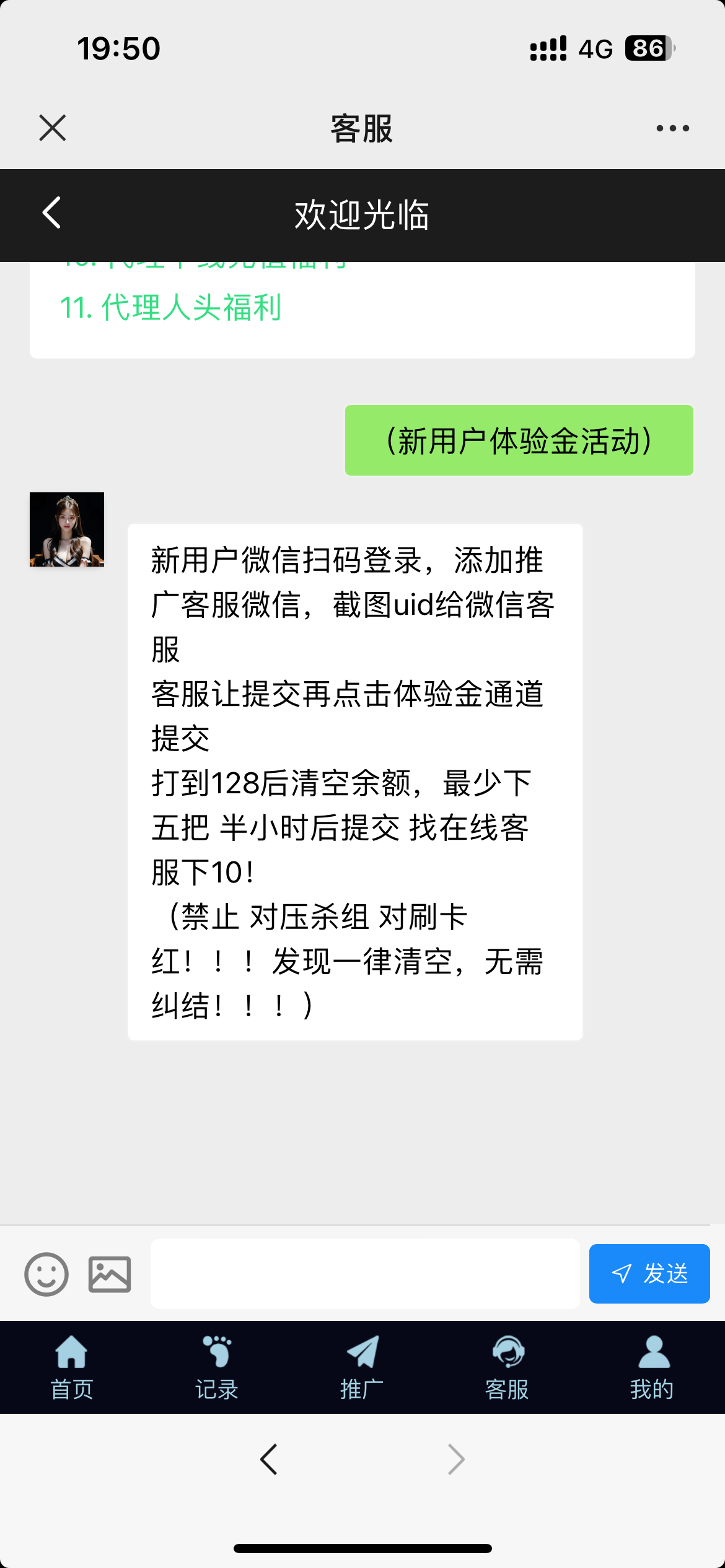Switch to the 我的 tab
725x1568 pixels.
pyautogui.click(x=652, y=1367)
